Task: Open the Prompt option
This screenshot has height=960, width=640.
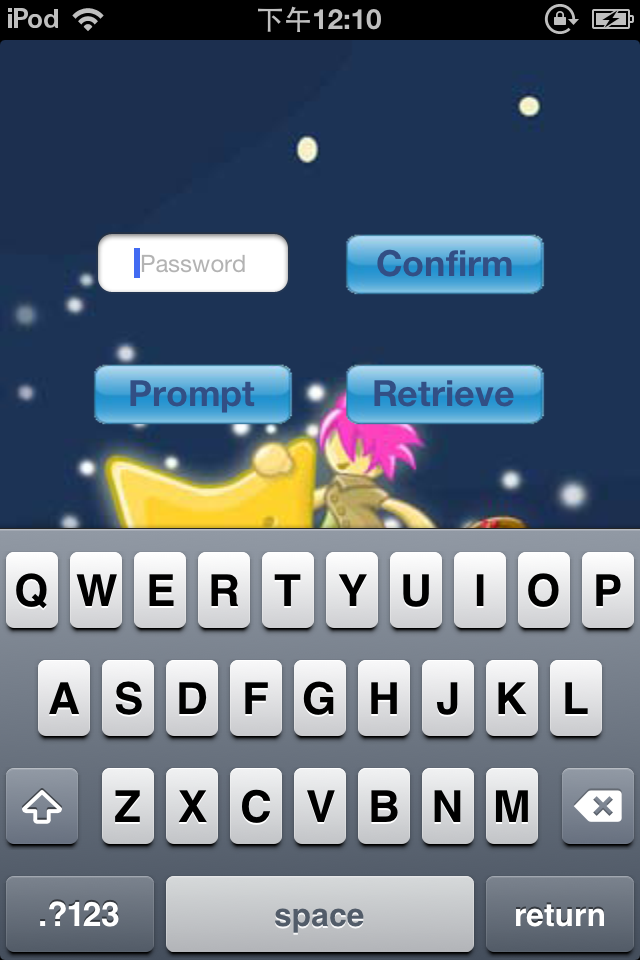Action: (192, 394)
